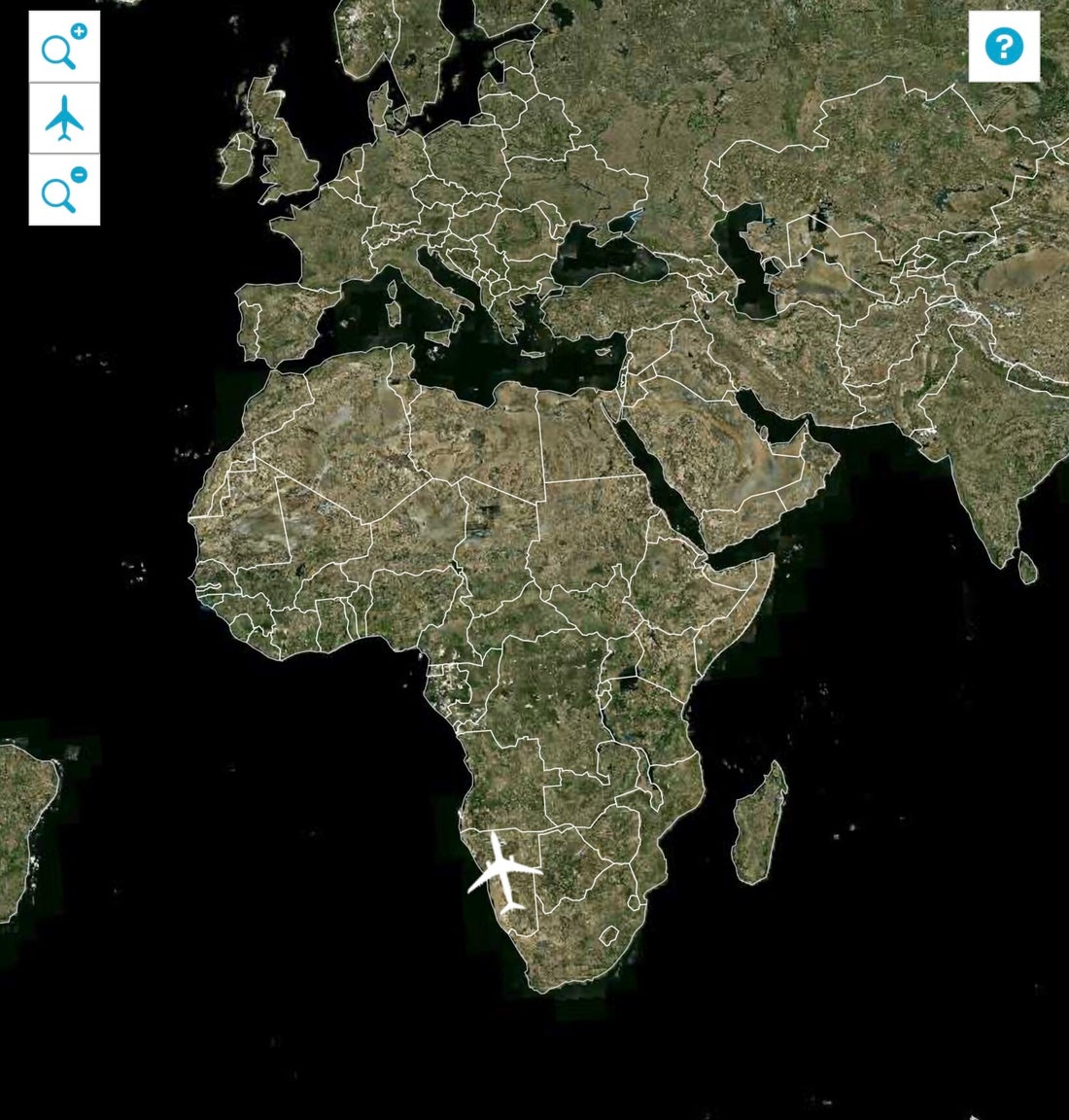1069x1120 pixels.
Task: Center the map on the airplane
Action: [x=64, y=119]
